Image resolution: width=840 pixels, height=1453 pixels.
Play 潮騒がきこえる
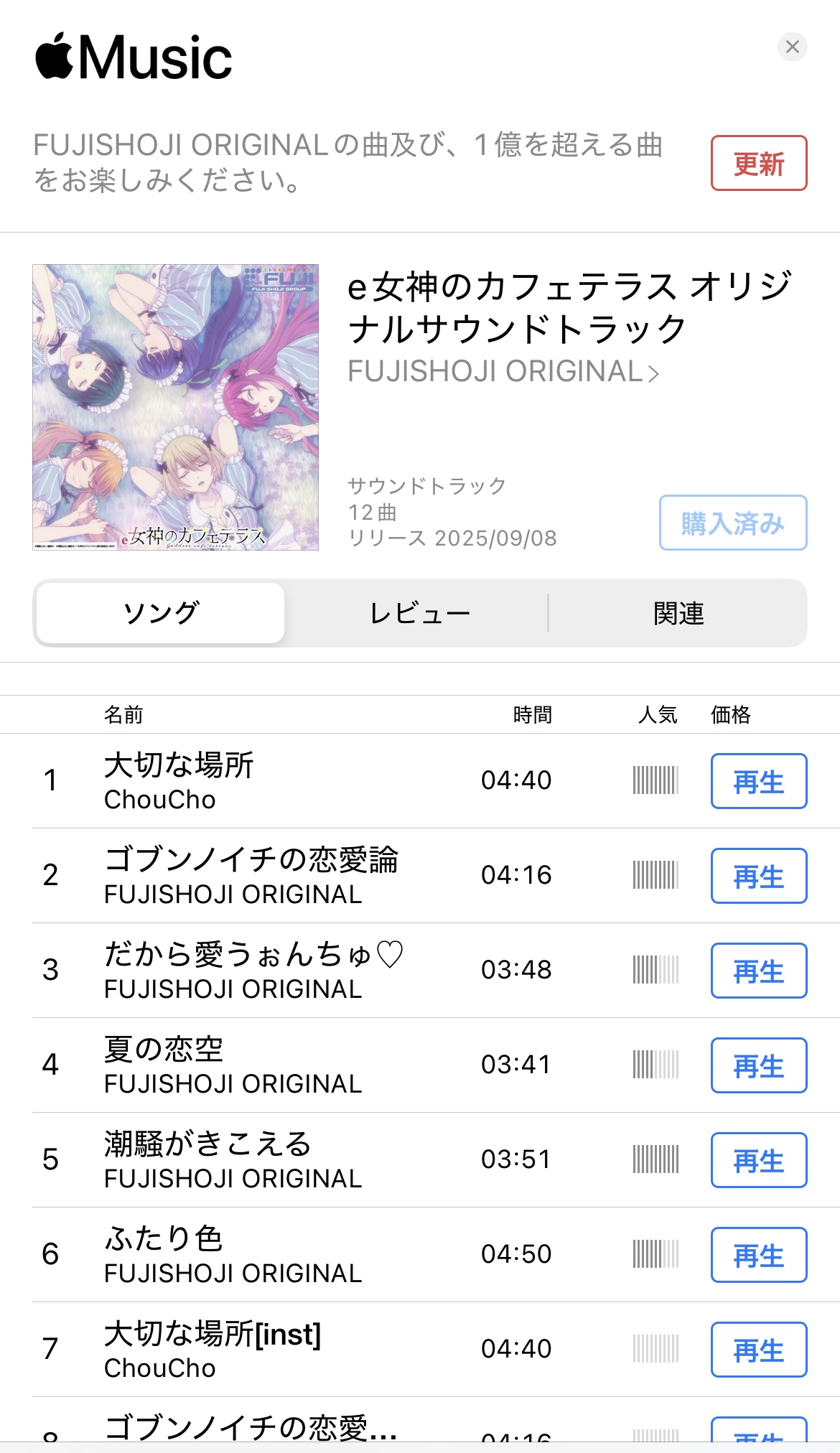point(758,1160)
